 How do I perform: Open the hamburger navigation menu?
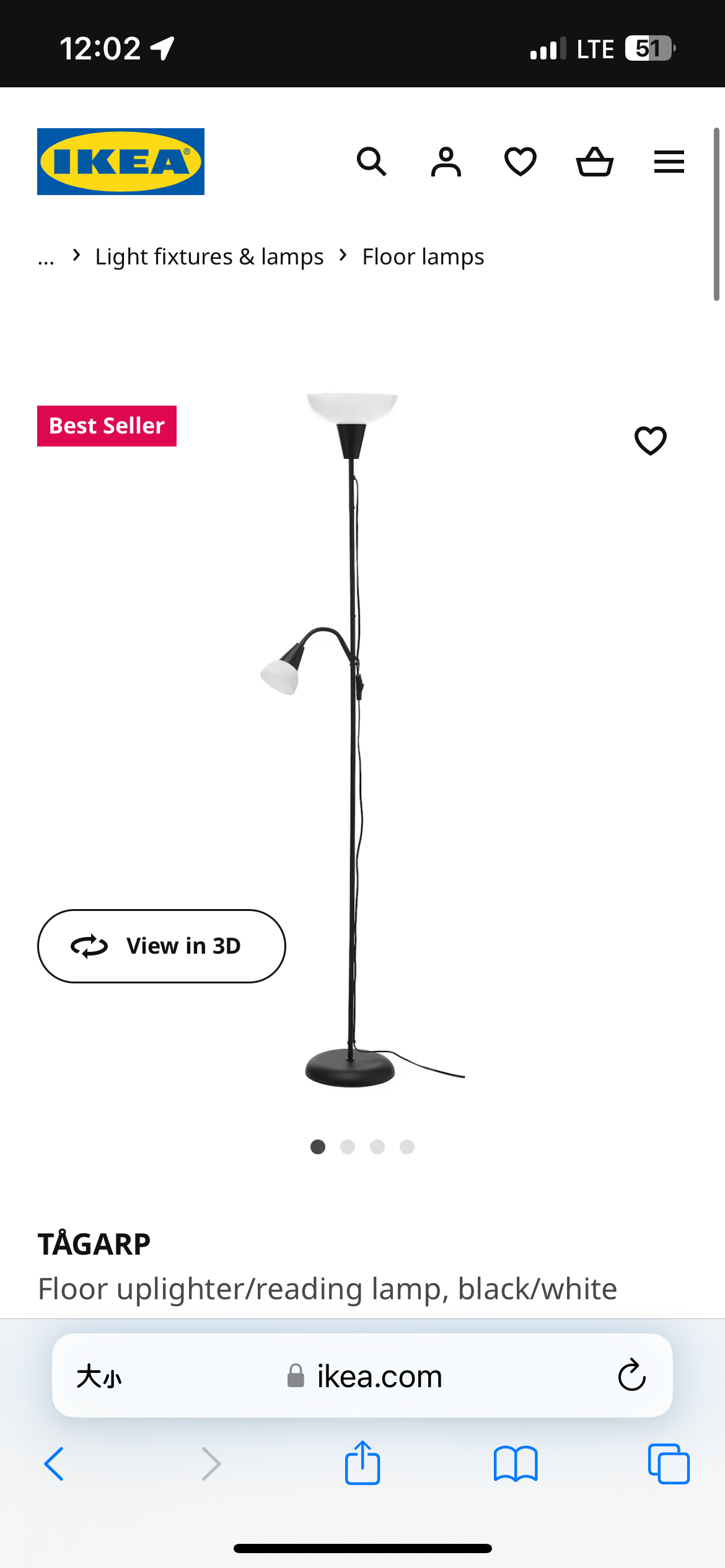(668, 162)
